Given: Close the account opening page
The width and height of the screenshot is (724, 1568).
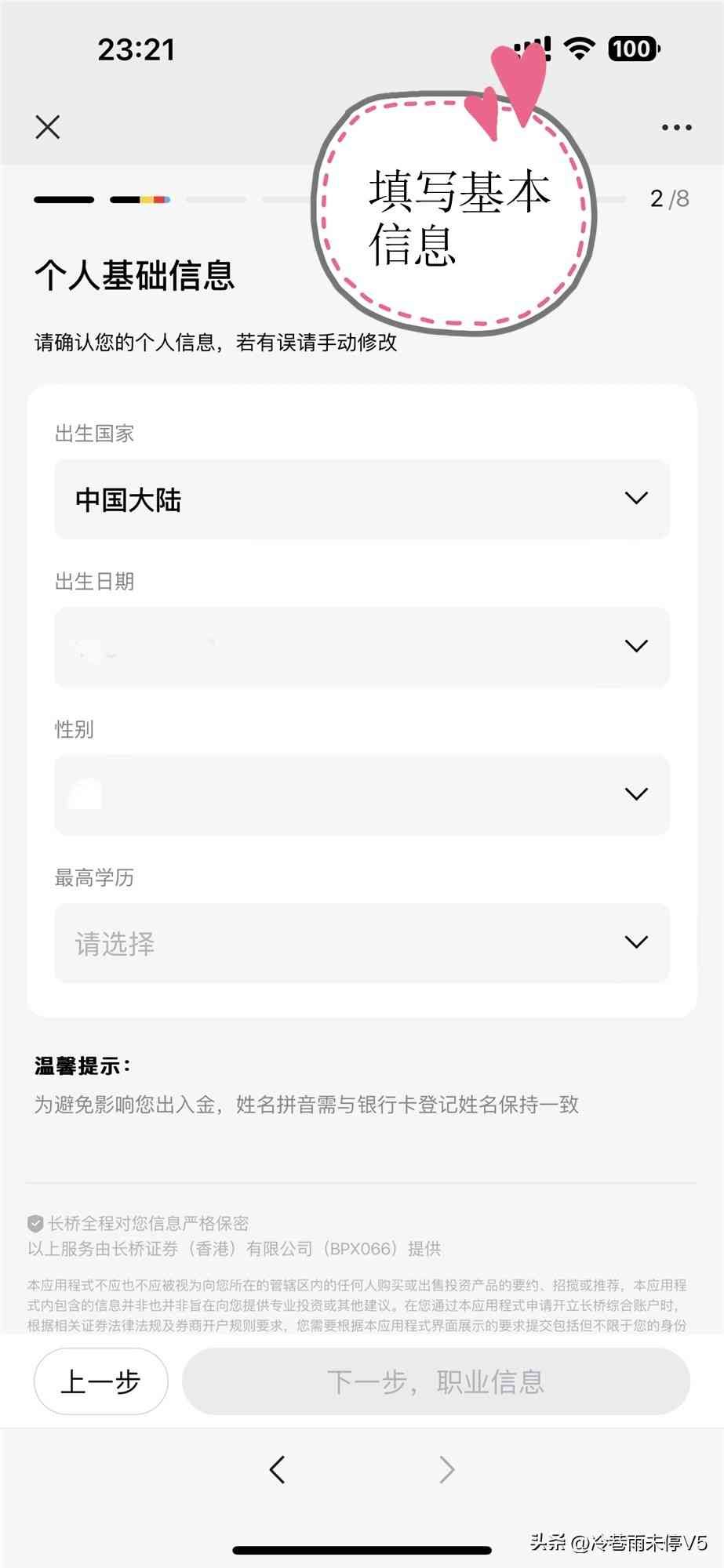Looking at the screenshot, I should 48,127.
